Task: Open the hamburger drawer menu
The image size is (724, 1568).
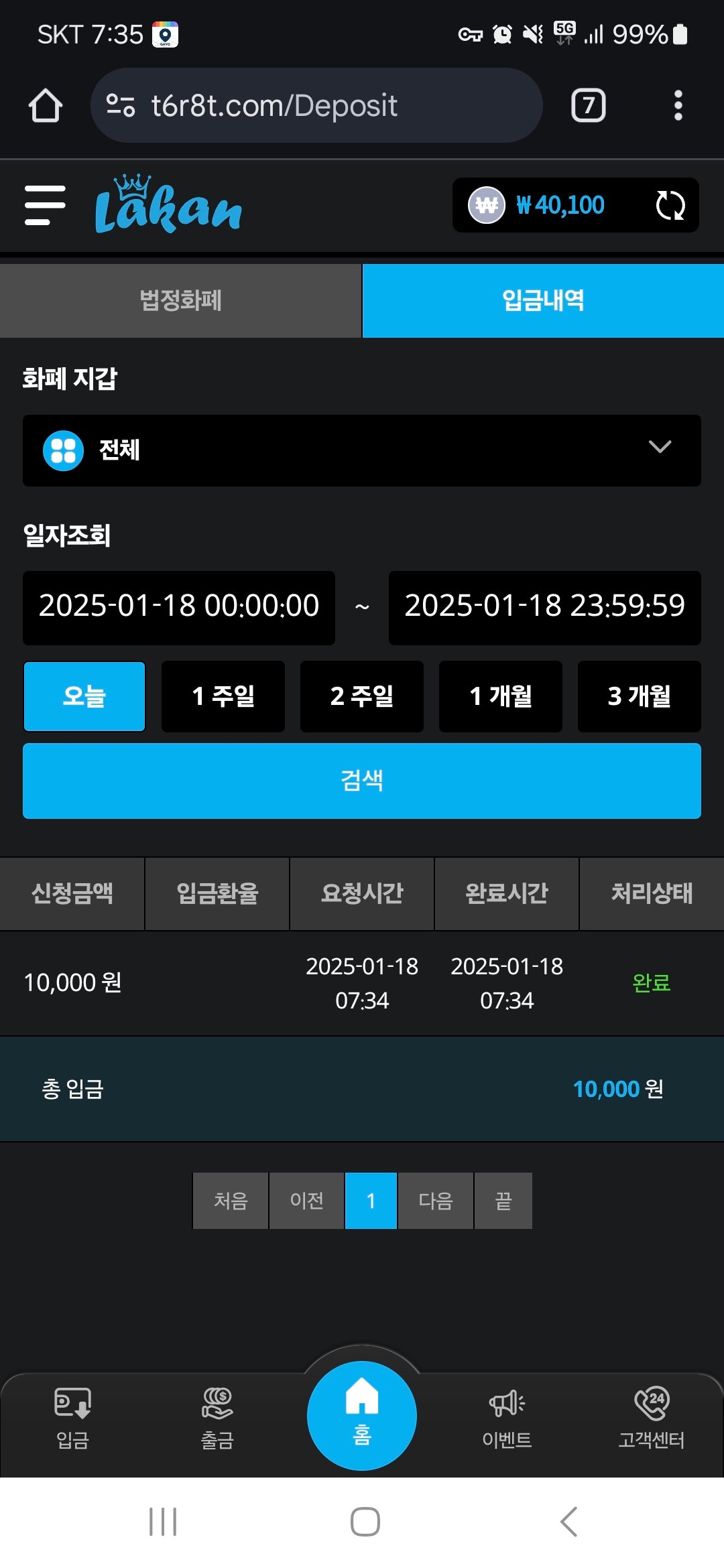Action: (x=45, y=206)
